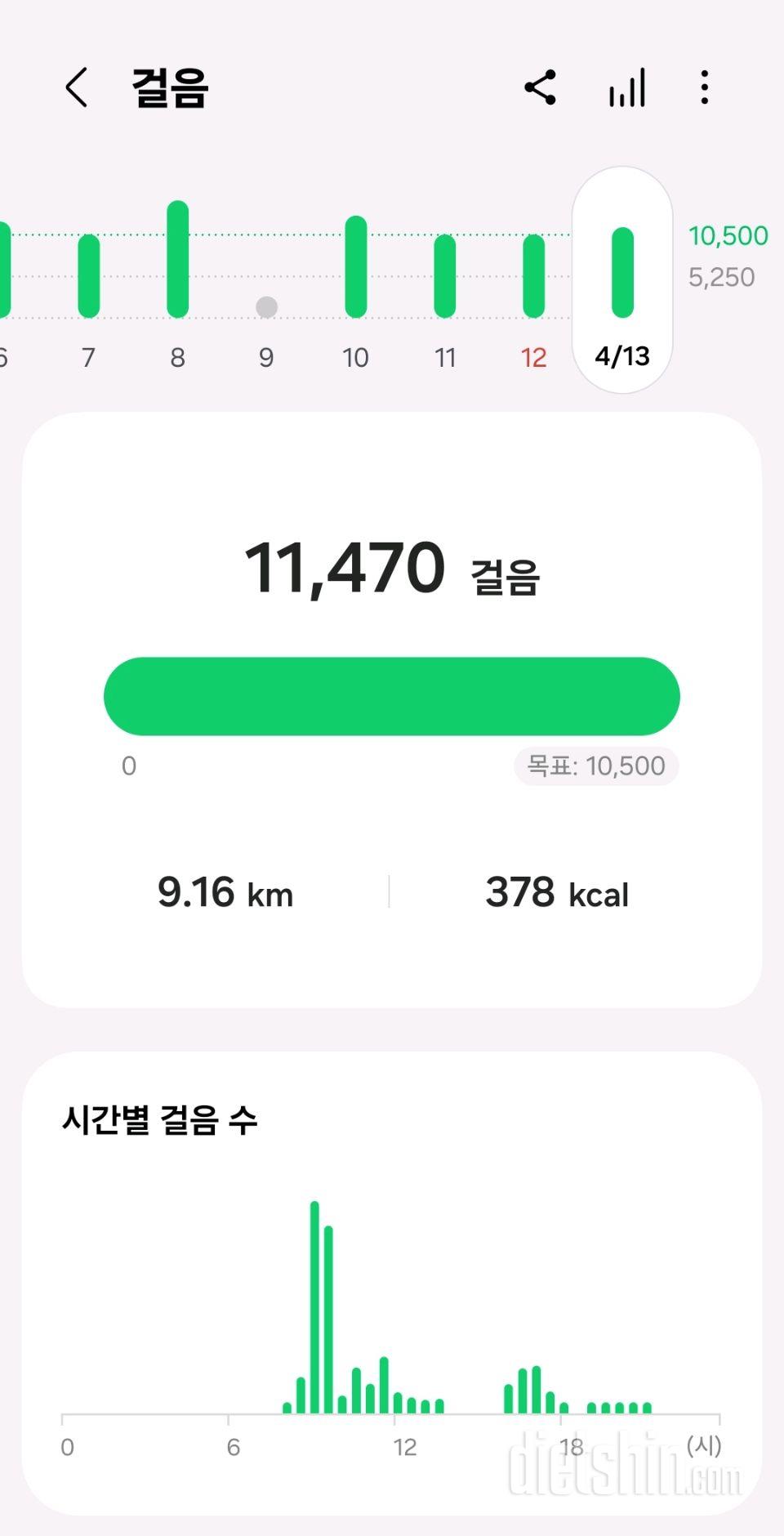The height and width of the screenshot is (1536, 784).
Task: Open the bar chart trends view
Action: click(x=626, y=87)
